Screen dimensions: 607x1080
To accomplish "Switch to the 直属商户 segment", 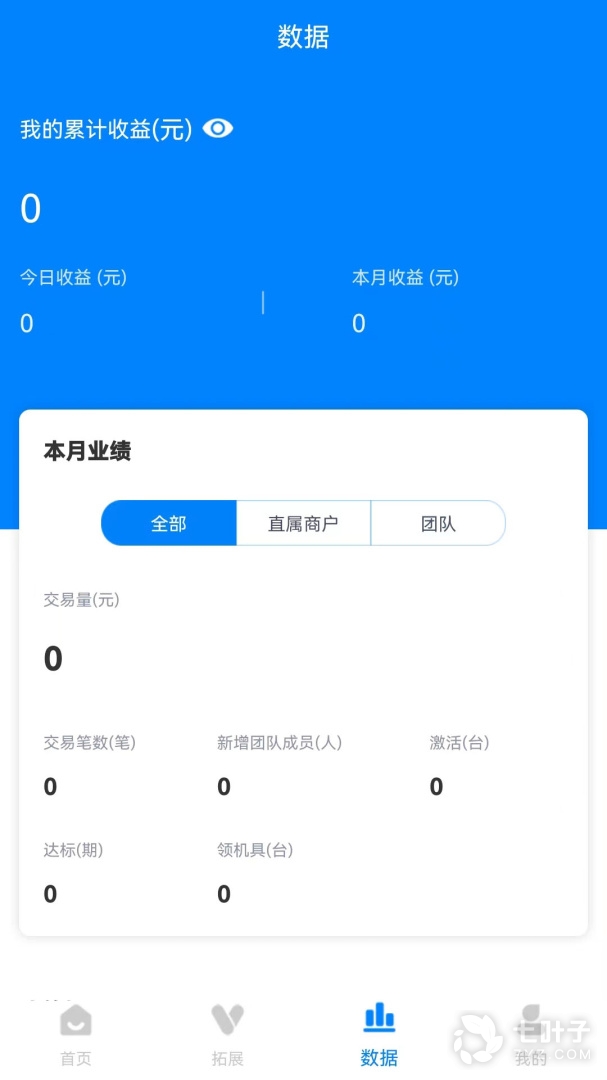I will [x=303, y=523].
